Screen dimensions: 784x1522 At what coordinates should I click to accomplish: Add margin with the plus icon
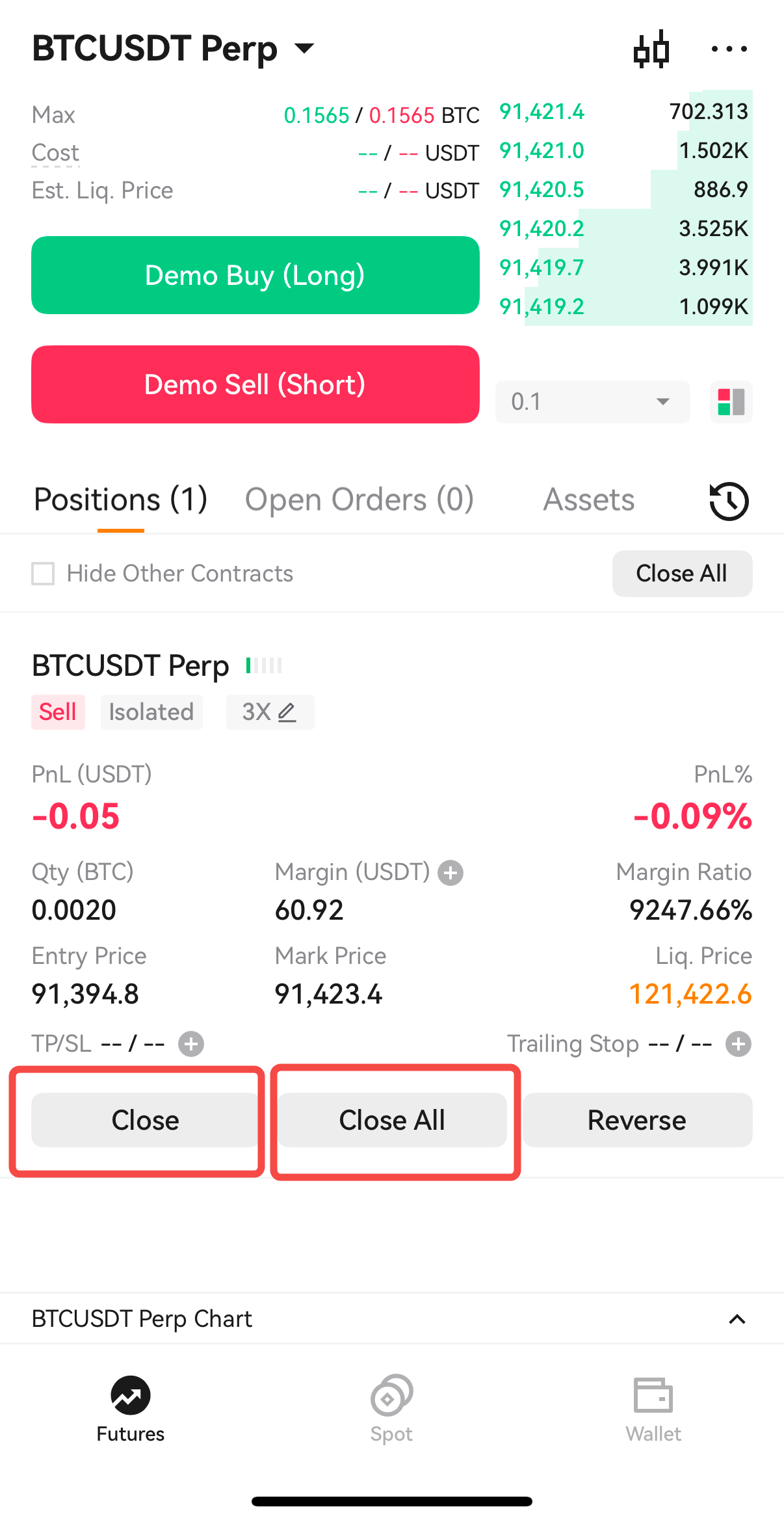point(451,873)
